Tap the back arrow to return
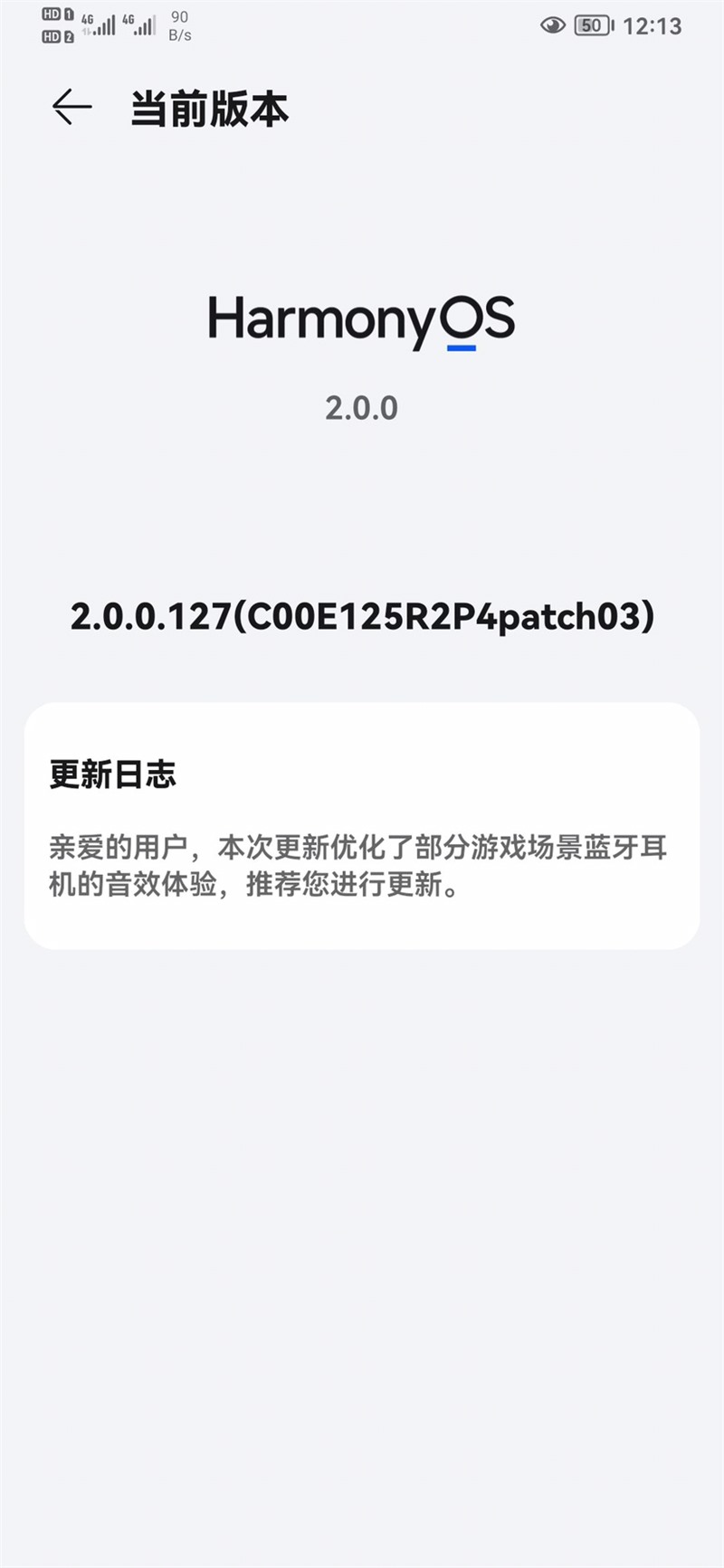724x1568 pixels. click(x=71, y=108)
